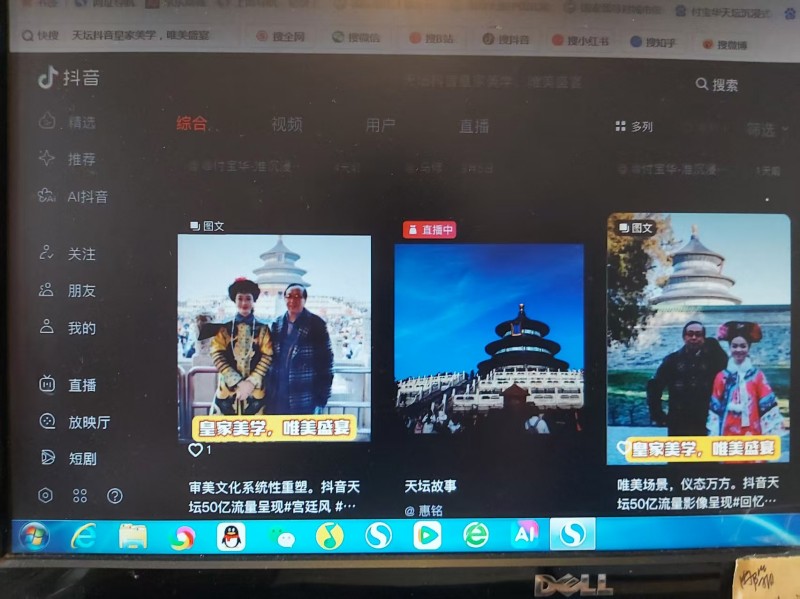Open the 天坛故事 live stream card

click(x=488, y=340)
